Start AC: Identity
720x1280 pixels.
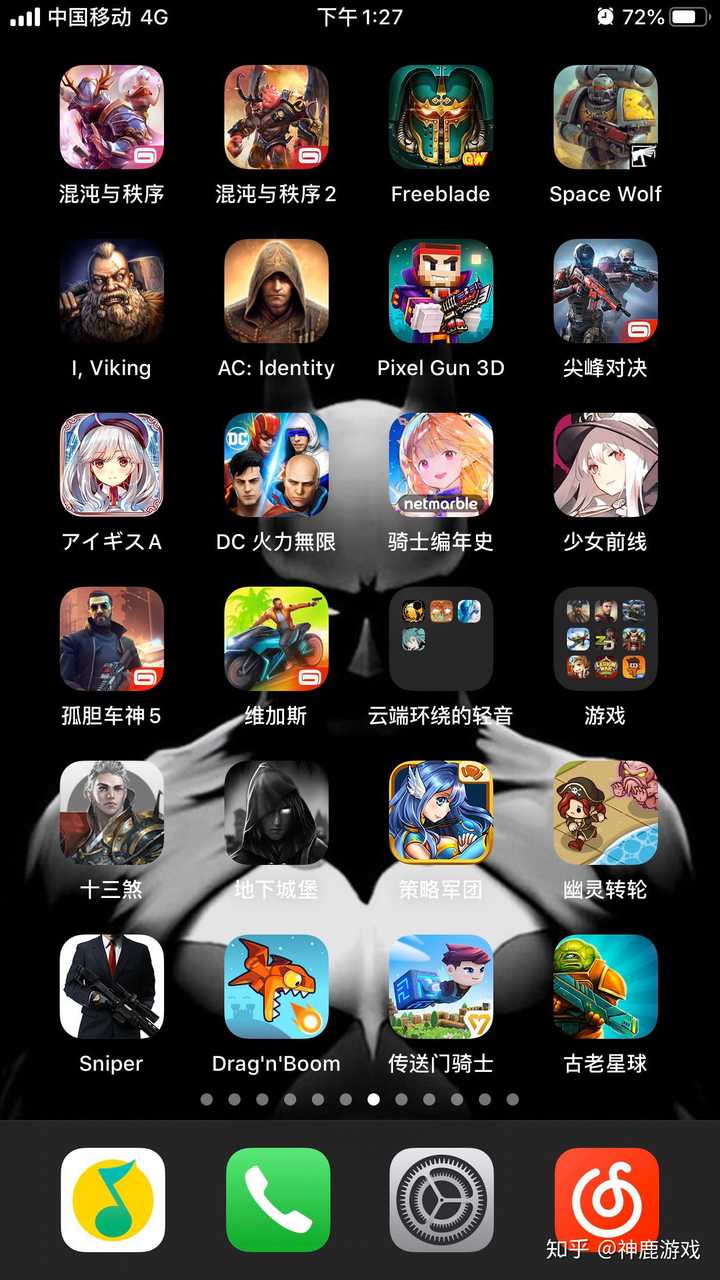(276, 288)
